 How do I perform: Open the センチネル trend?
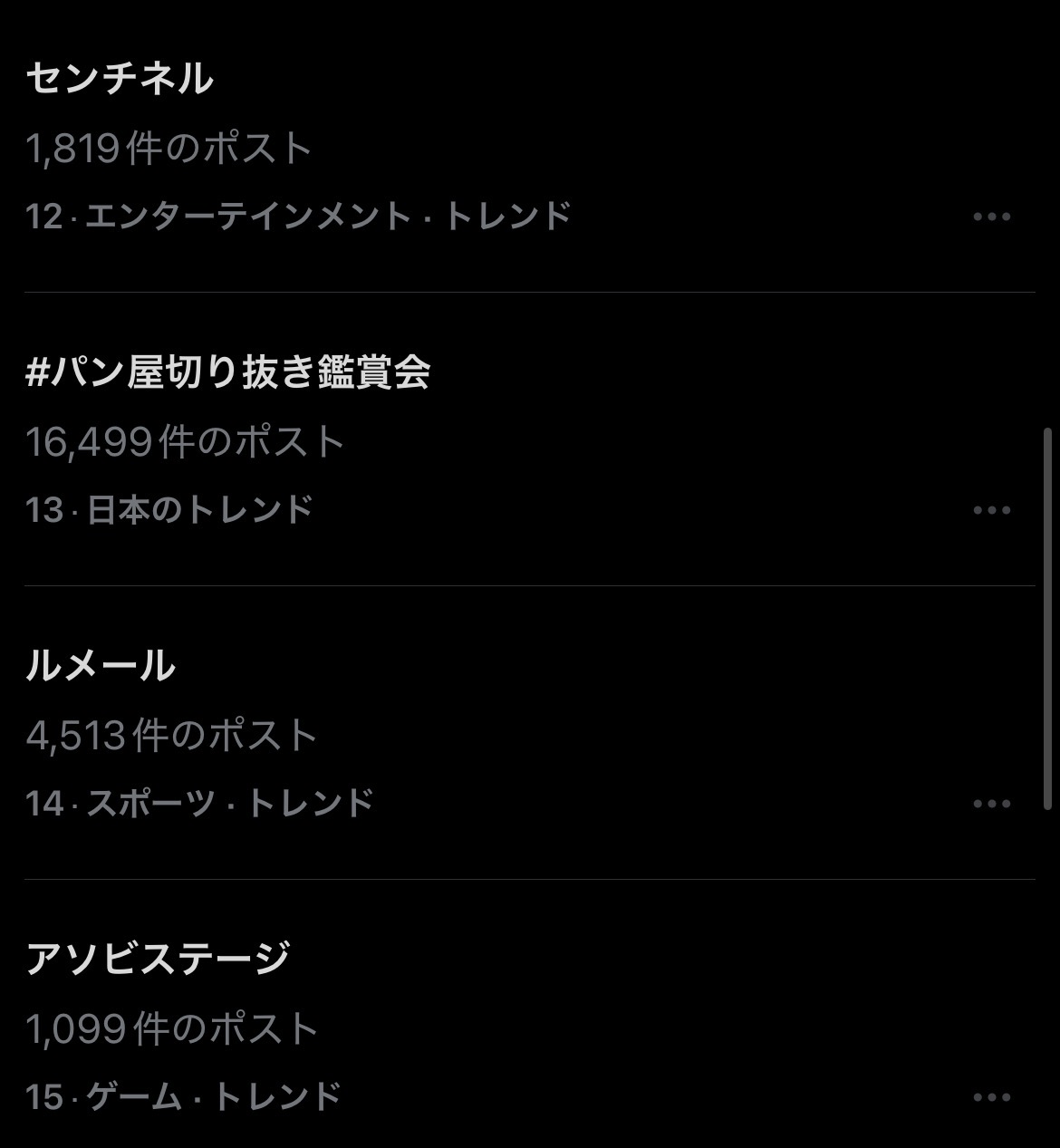coord(120,79)
